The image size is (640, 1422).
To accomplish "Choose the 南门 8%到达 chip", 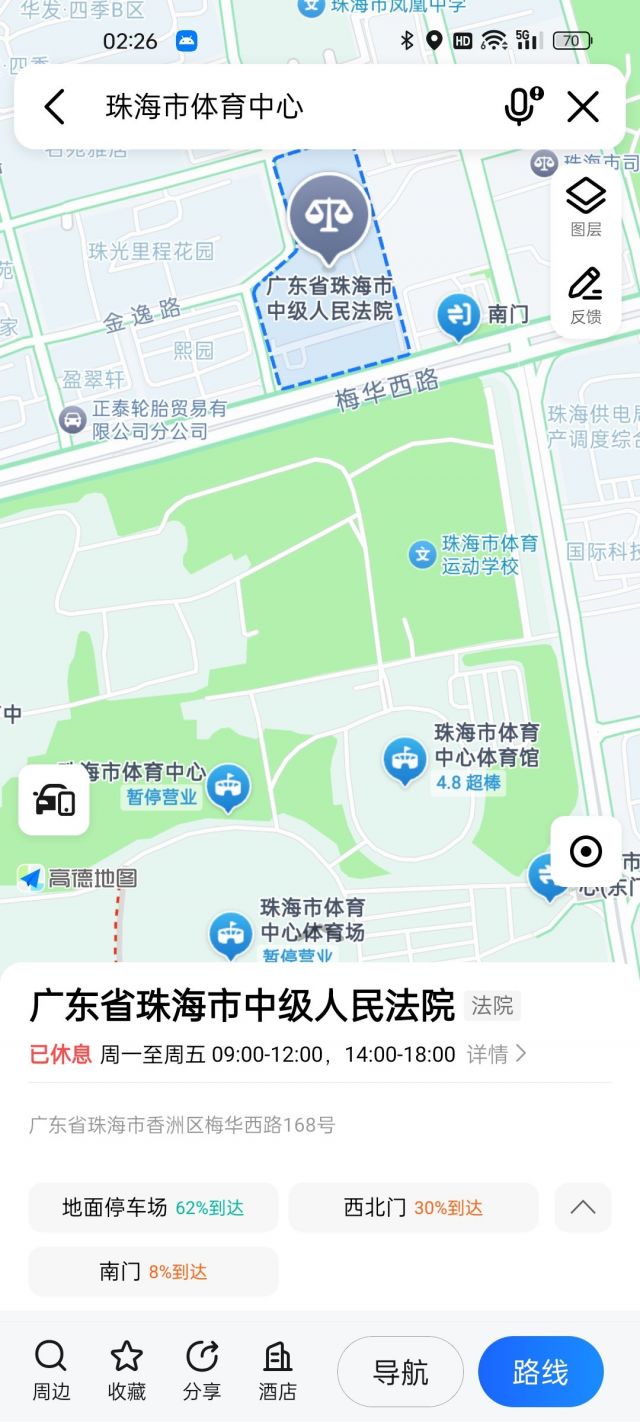I will coord(153,1271).
